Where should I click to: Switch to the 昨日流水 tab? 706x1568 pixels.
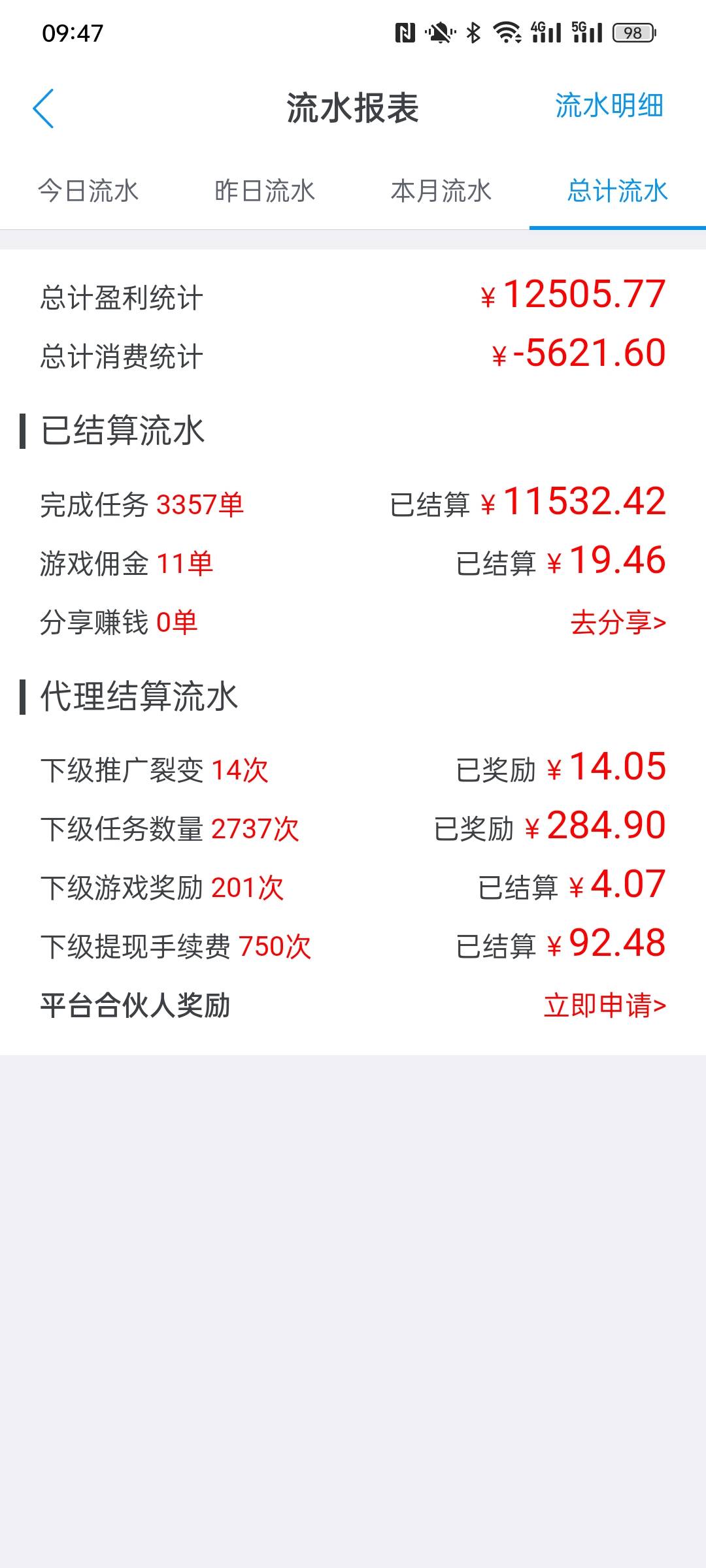265,191
